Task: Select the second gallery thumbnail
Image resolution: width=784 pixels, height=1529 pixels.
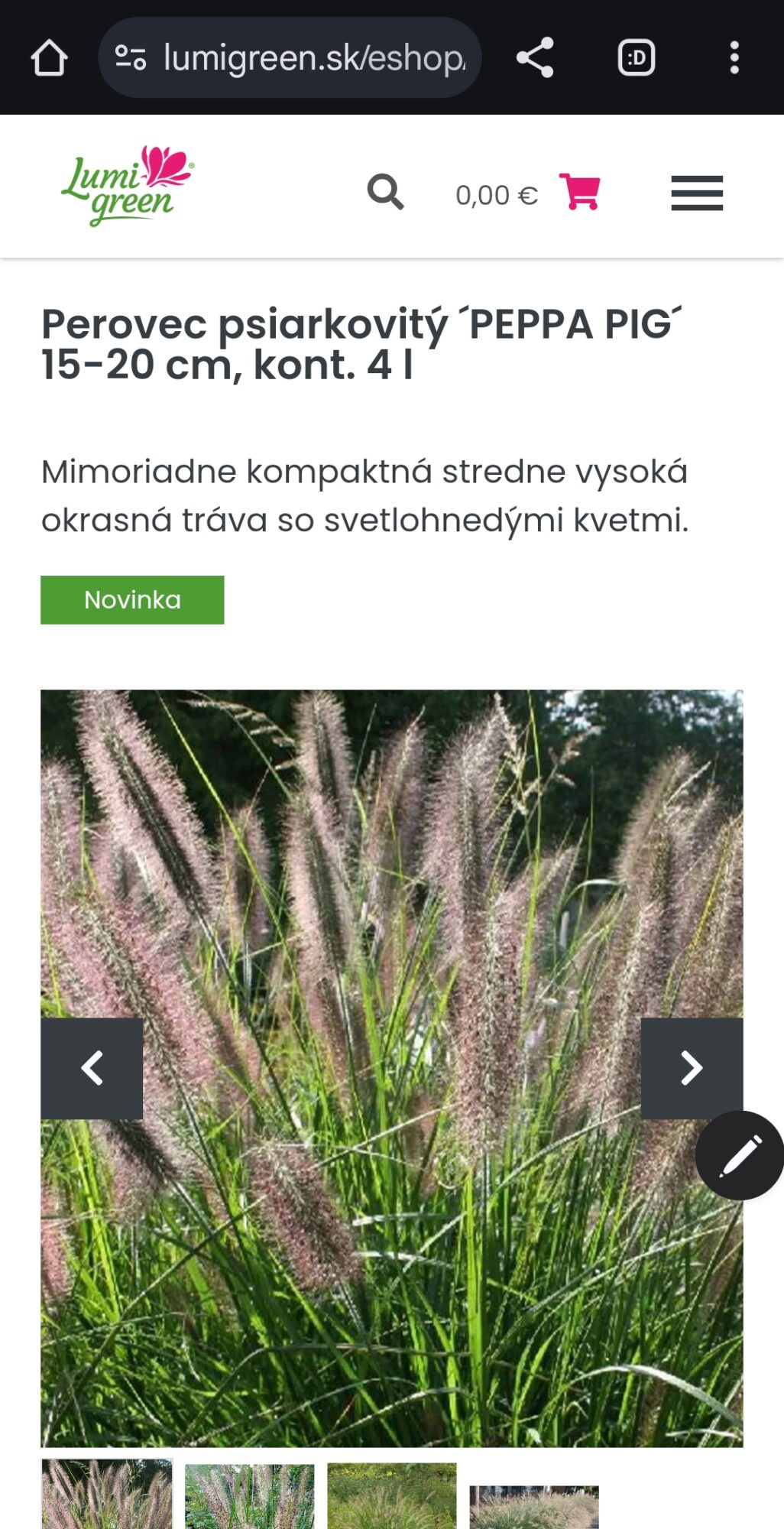Action: coord(250,1496)
